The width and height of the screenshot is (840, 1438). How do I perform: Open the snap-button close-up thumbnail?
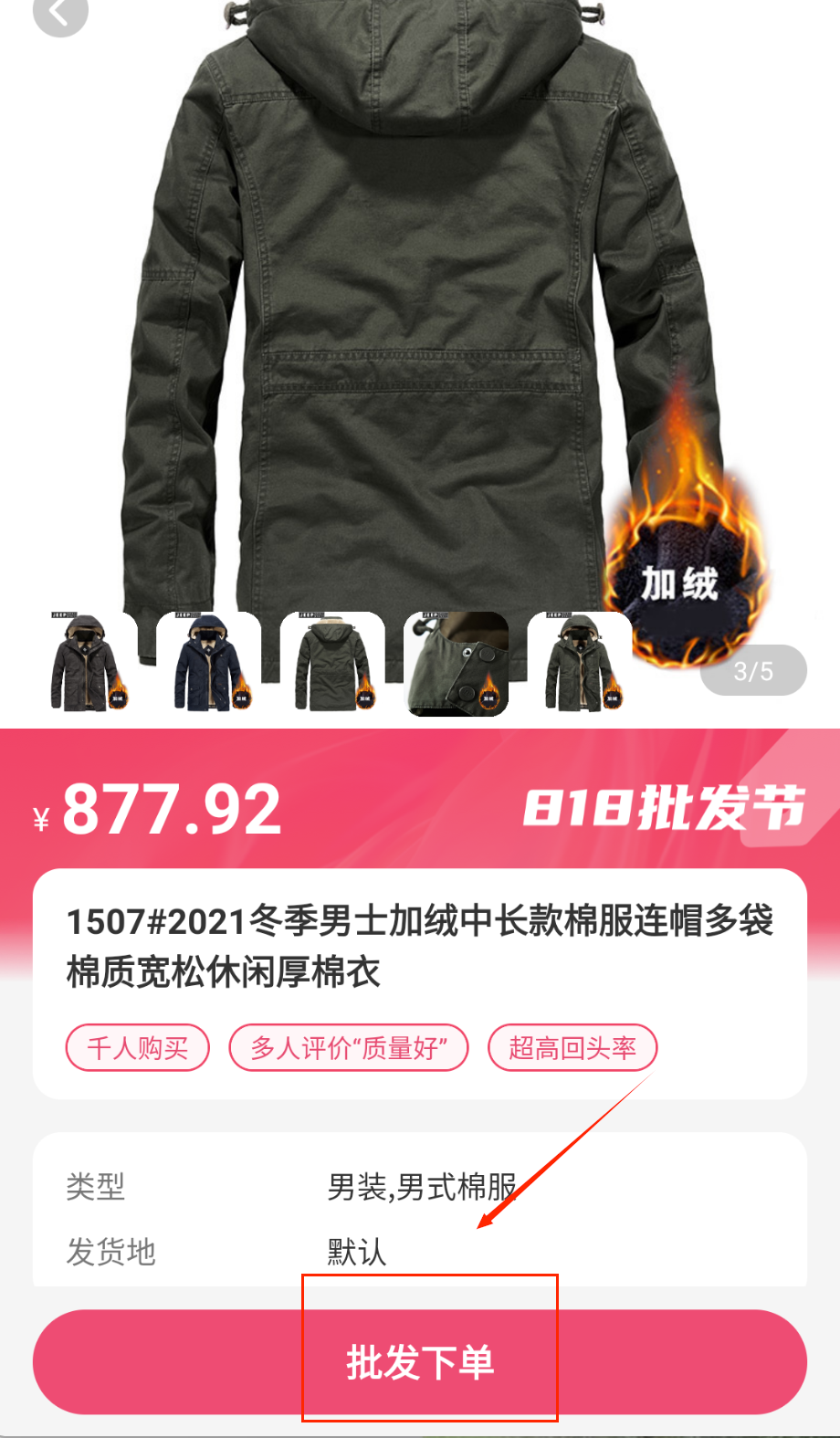tap(457, 664)
